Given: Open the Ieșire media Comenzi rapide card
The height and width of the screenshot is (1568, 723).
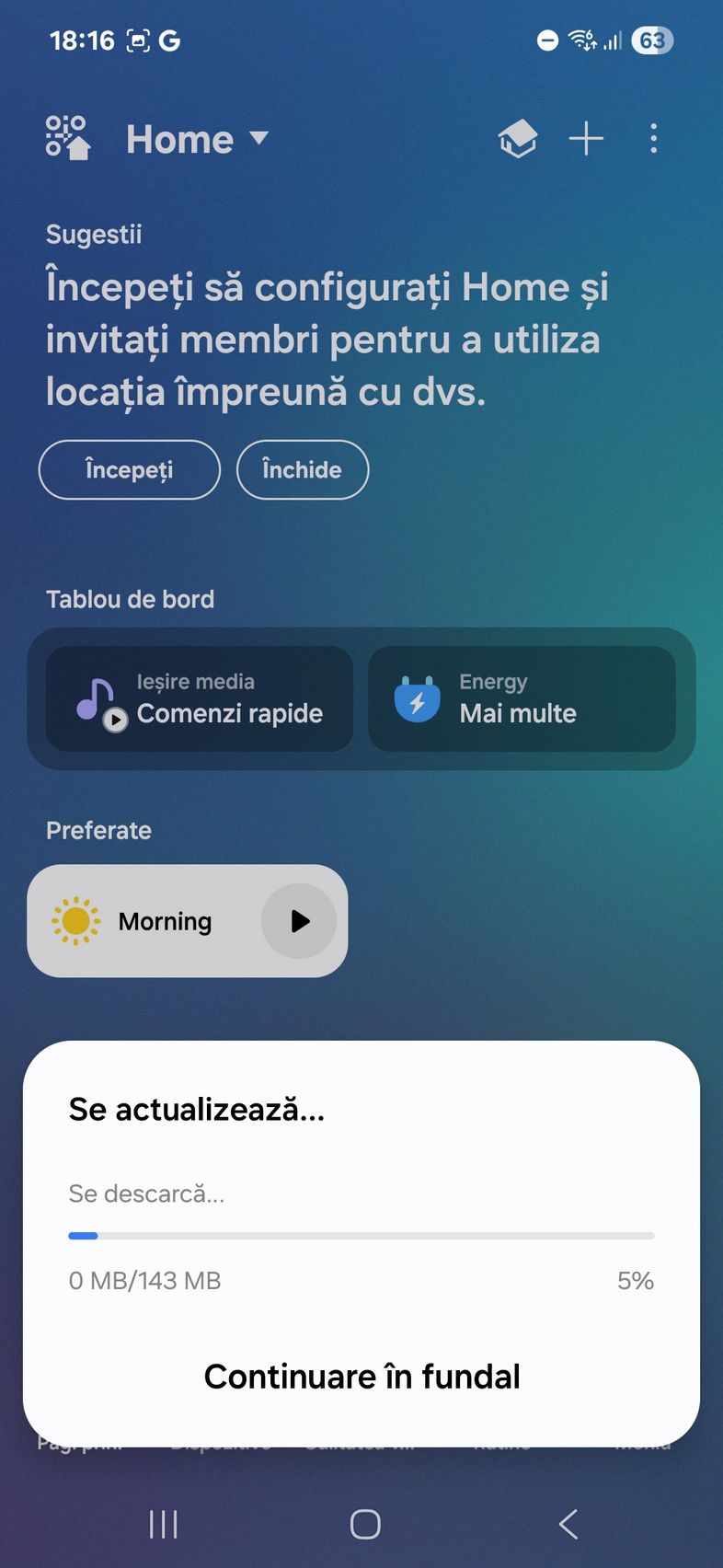Looking at the screenshot, I should pyautogui.click(x=200, y=698).
